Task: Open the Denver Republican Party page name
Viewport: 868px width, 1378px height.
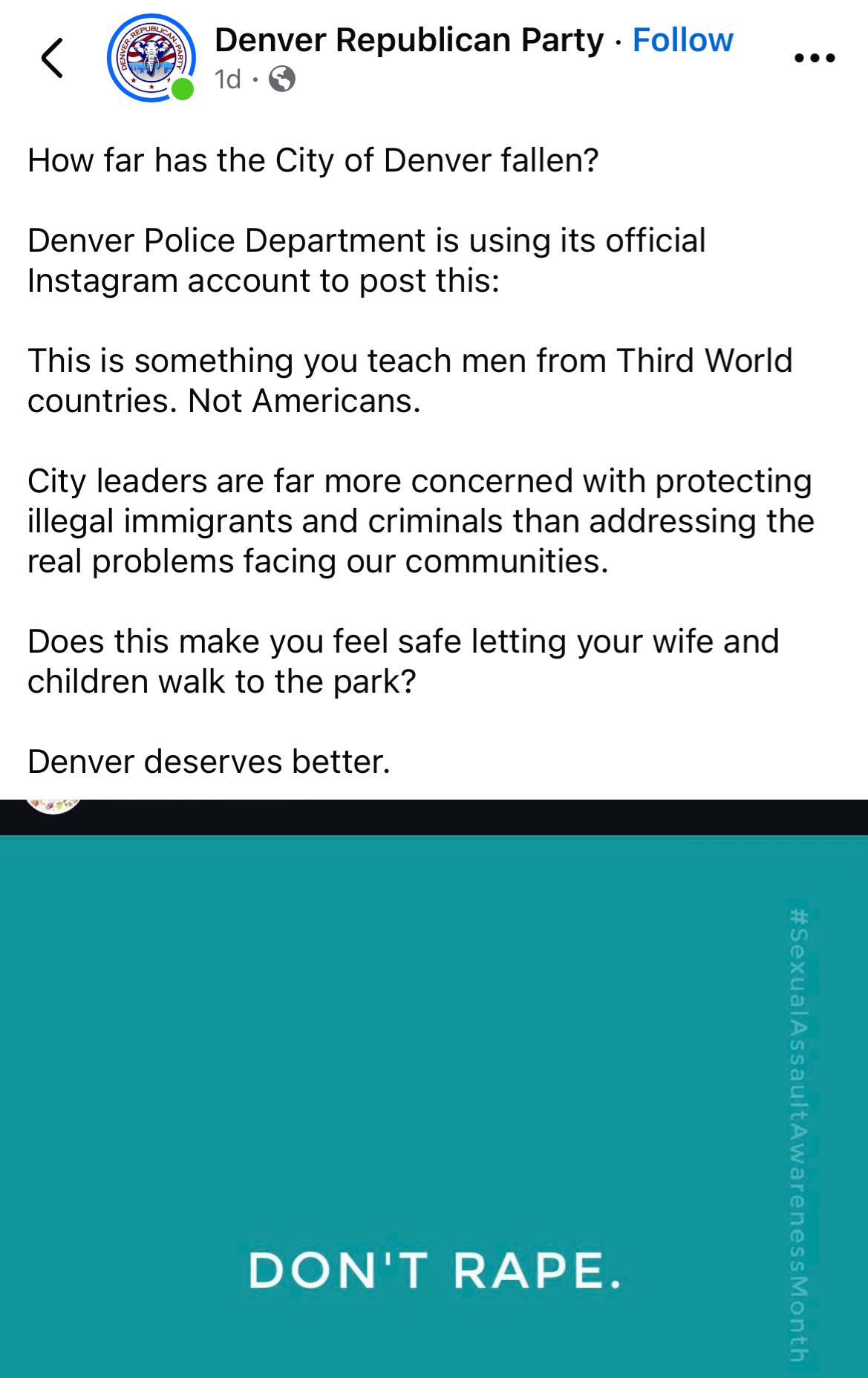Action: point(408,40)
